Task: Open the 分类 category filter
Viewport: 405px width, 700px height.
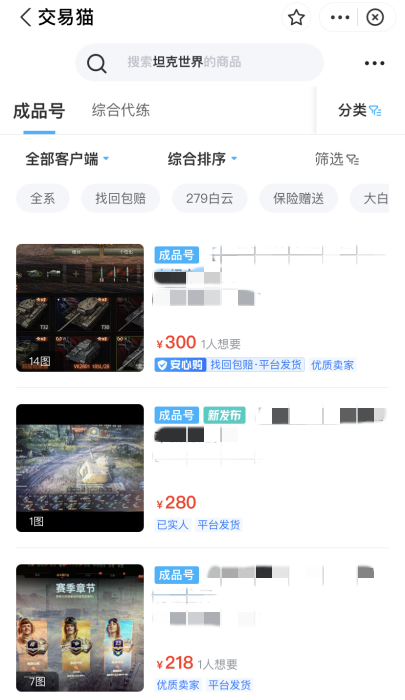Action: click(x=359, y=110)
